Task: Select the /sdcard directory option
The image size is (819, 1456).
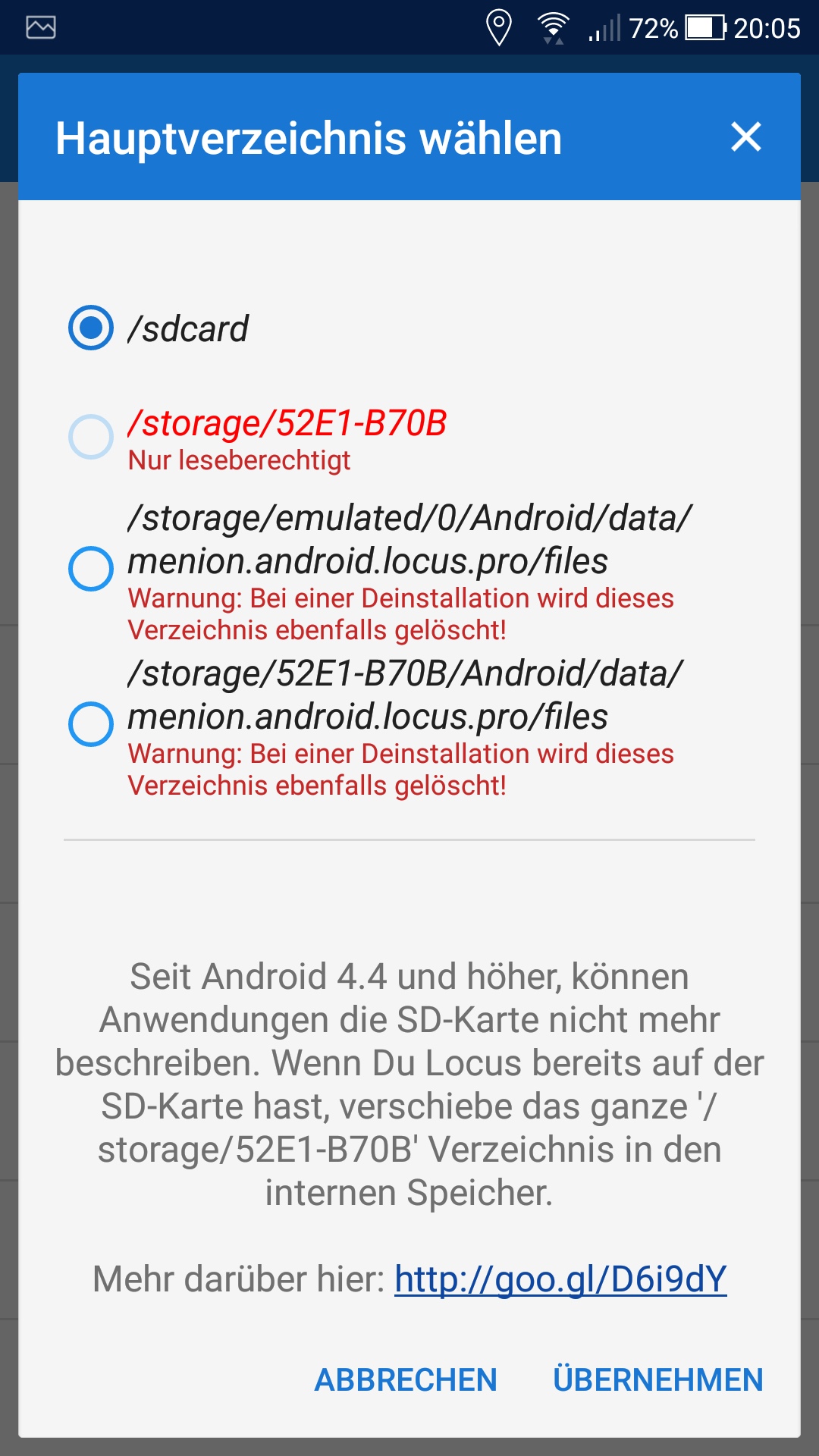Action: click(91, 328)
